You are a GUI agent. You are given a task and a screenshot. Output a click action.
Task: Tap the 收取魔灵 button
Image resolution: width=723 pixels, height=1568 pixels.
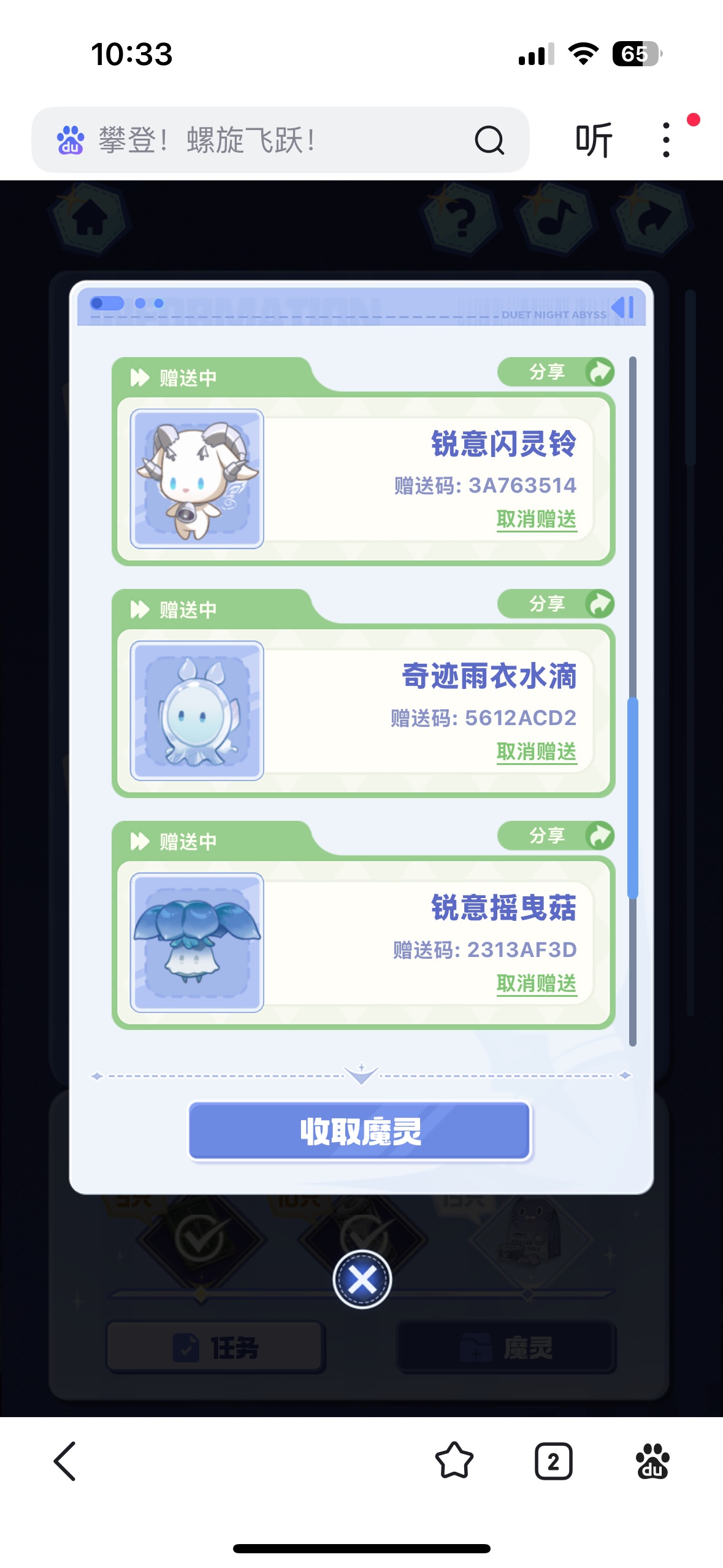[360, 1131]
